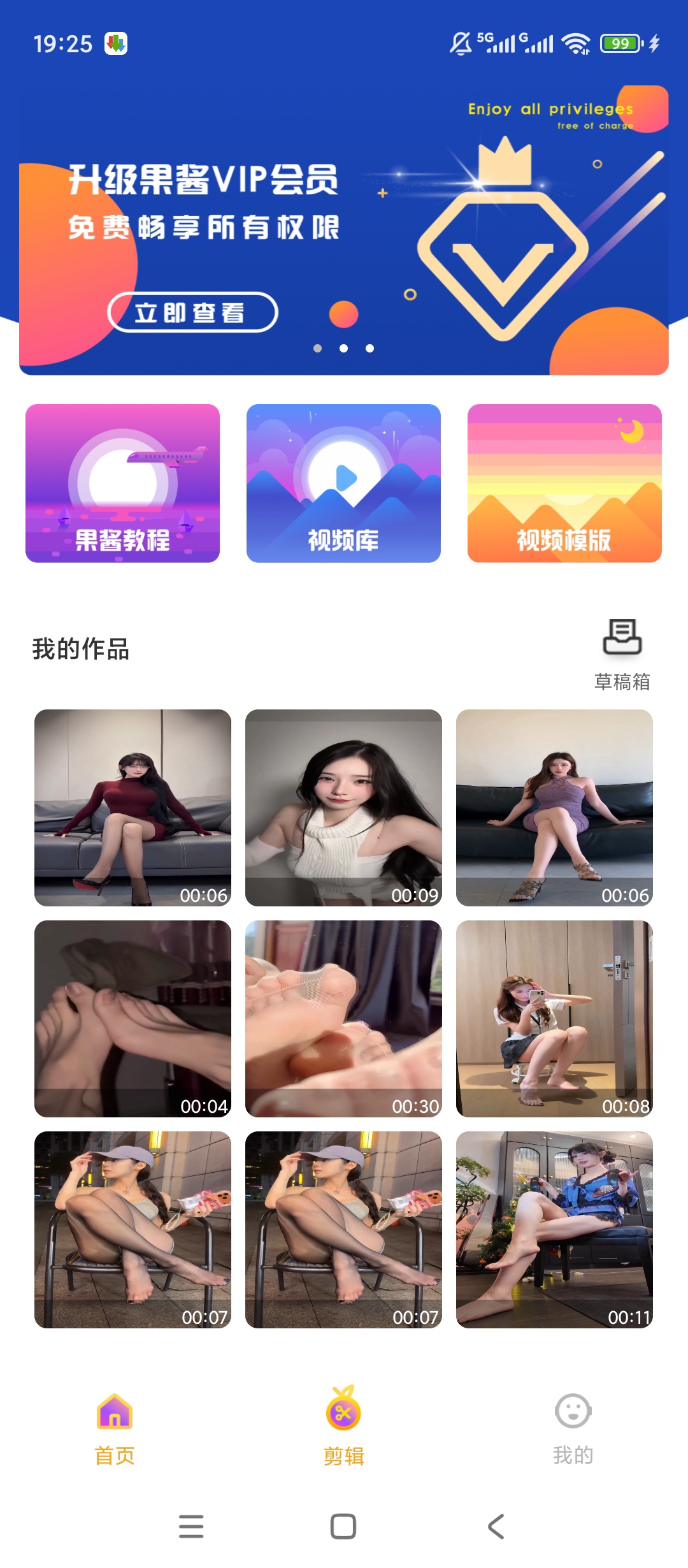The width and height of the screenshot is (688, 1568).
Task: Select the second carousel indicator dot
Action: click(343, 349)
